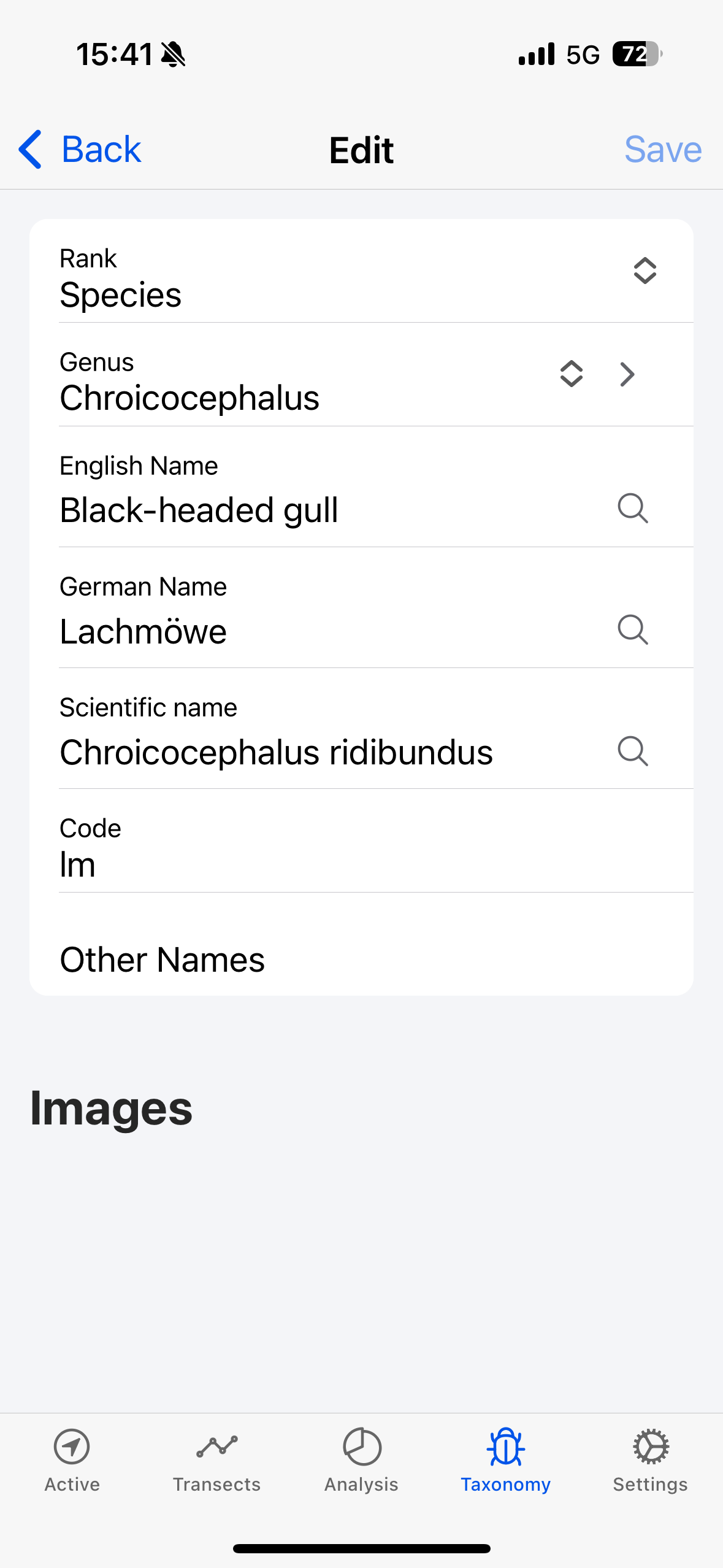The width and height of the screenshot is (723, 1568).
Task: Save the edited taxon
Action: click(x=663, y=149)
